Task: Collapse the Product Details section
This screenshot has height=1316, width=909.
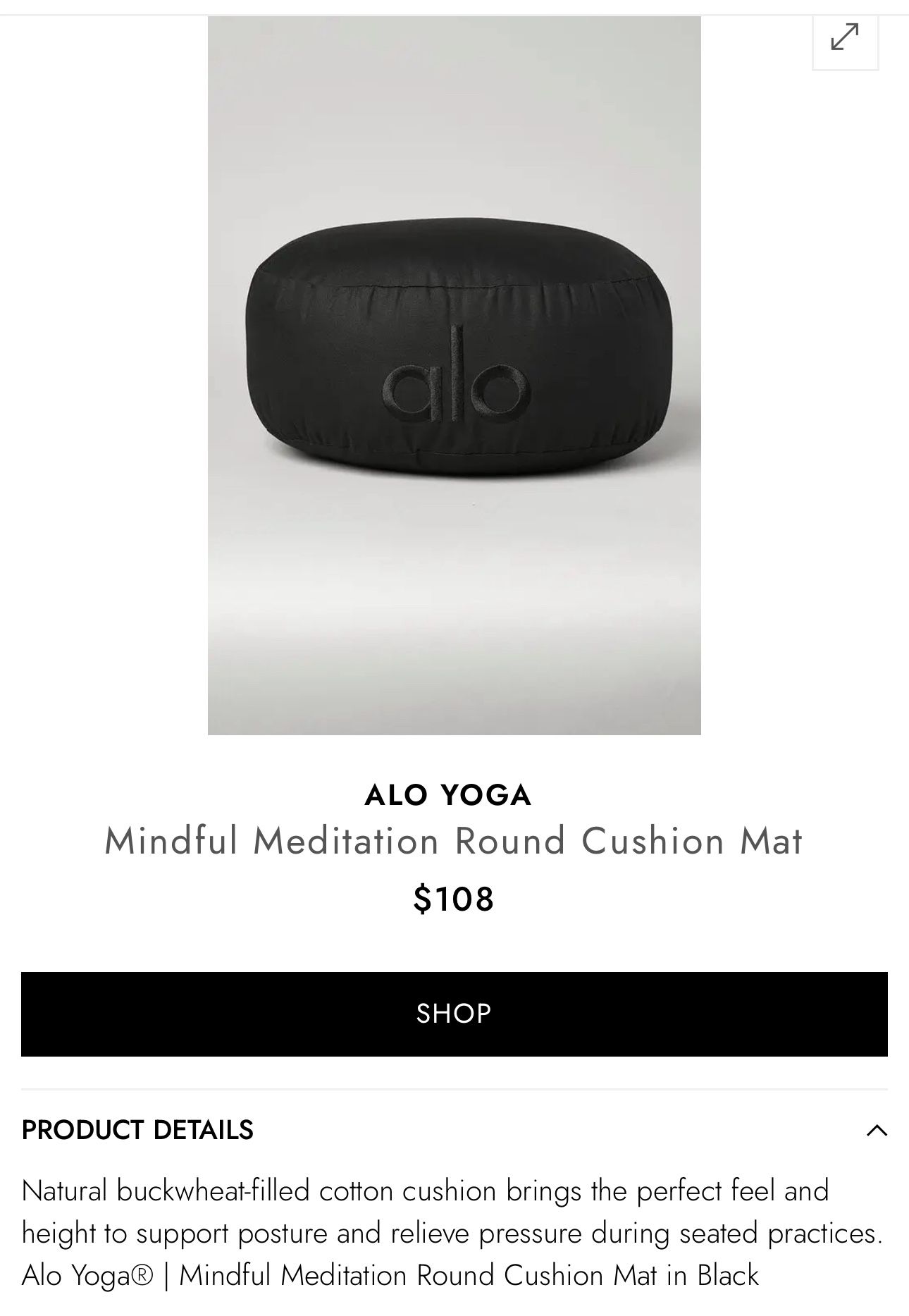Action: coord(877,1131)
